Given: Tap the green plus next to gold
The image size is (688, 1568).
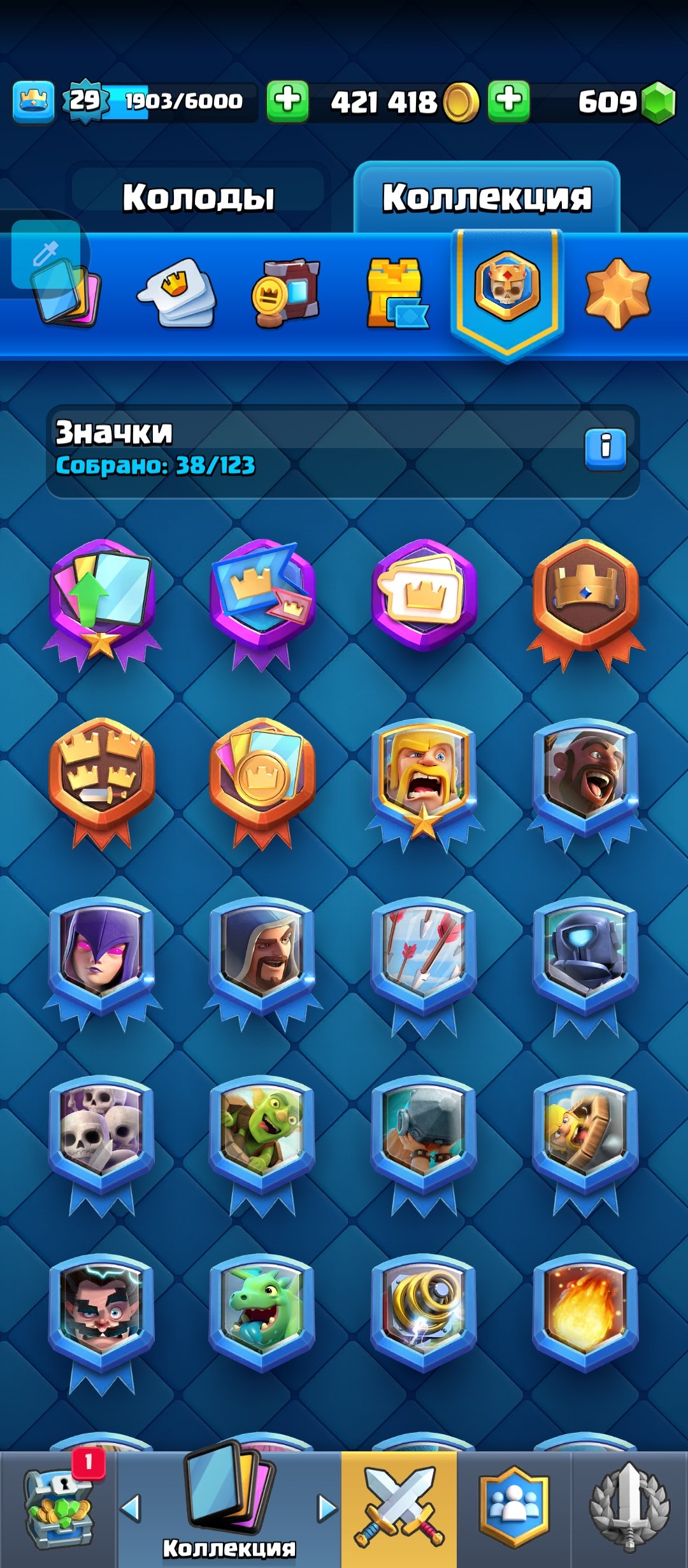Looking at the screenshot, I should (287, 101).
